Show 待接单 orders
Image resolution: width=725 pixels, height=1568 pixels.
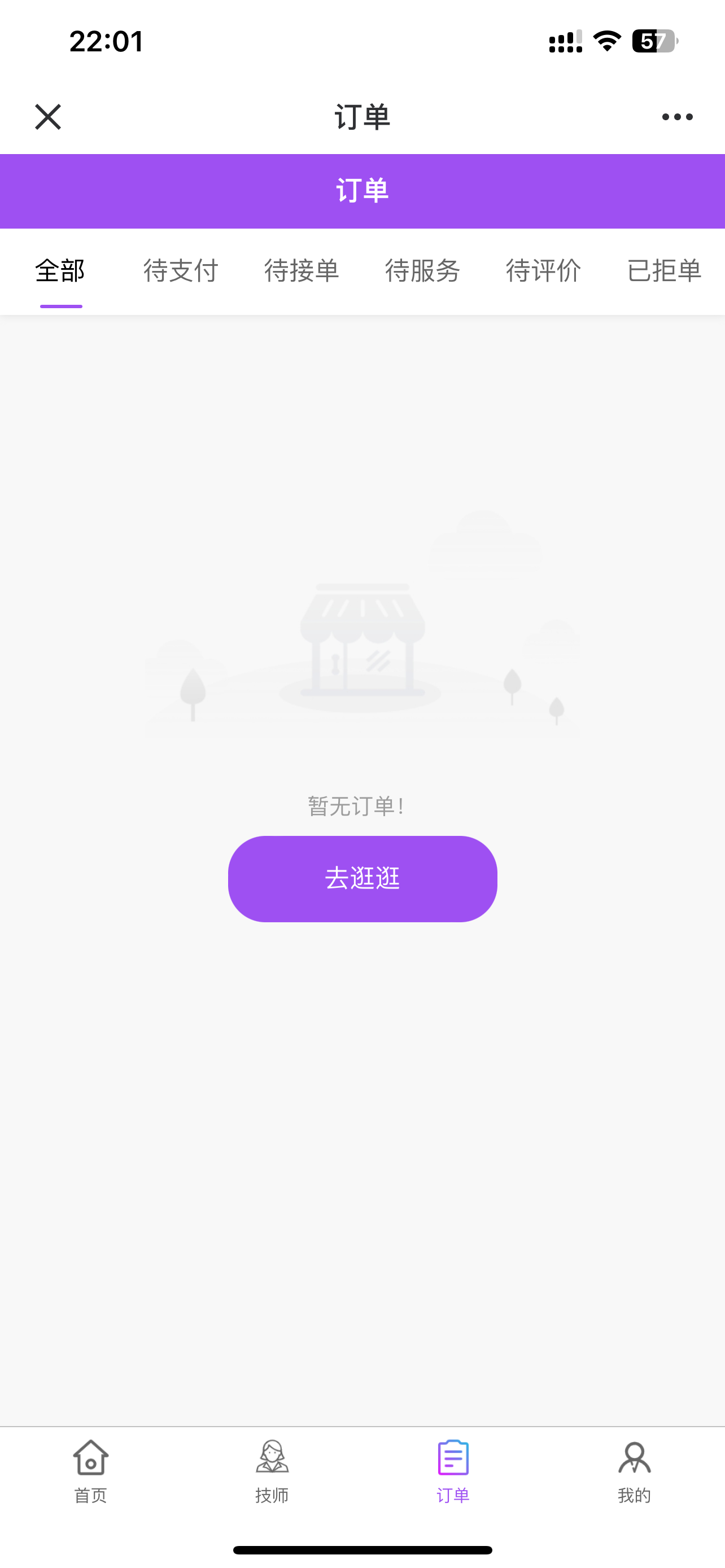(x=302, y=271)
